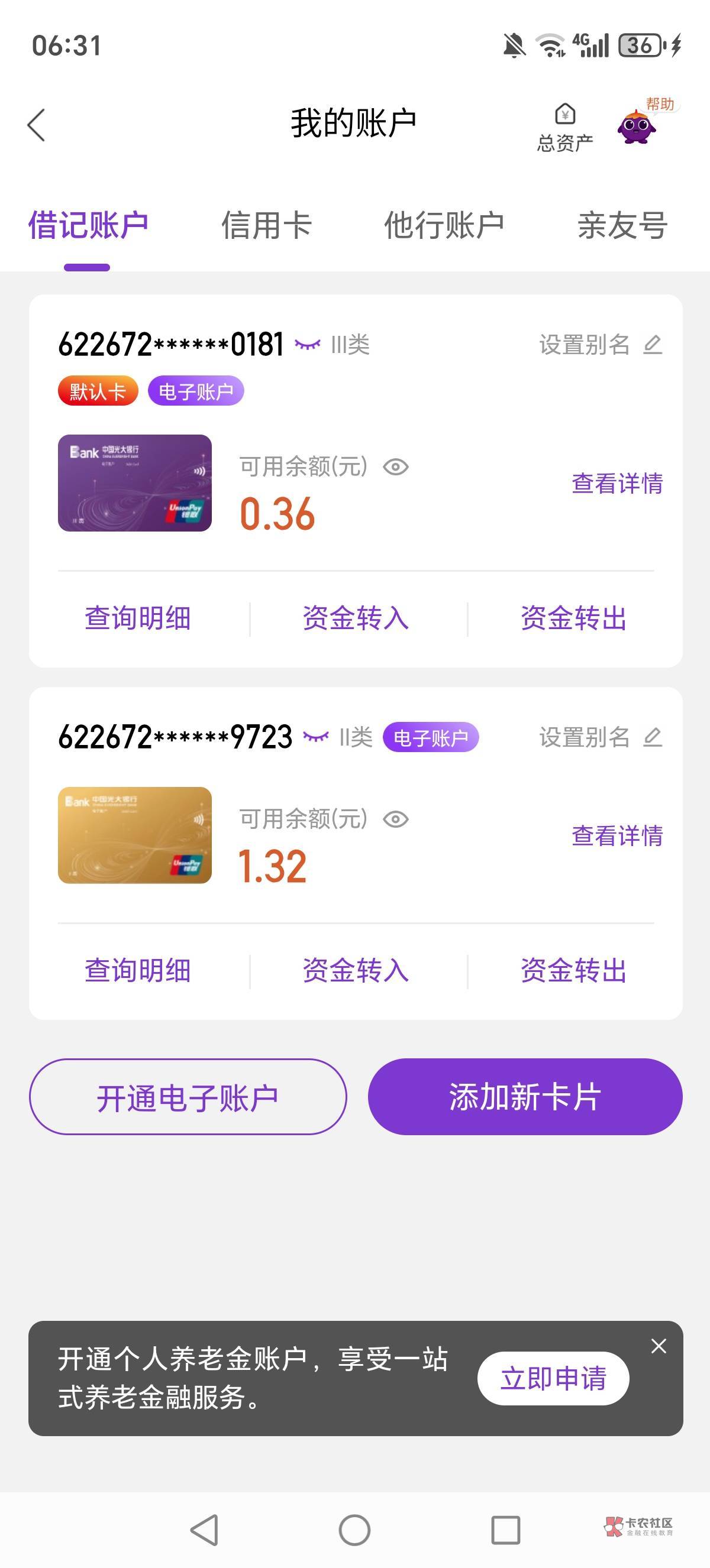Tap 资金转出 for card ending 0181
Screen dimensions: 710x1568
[x=573, y=618]
